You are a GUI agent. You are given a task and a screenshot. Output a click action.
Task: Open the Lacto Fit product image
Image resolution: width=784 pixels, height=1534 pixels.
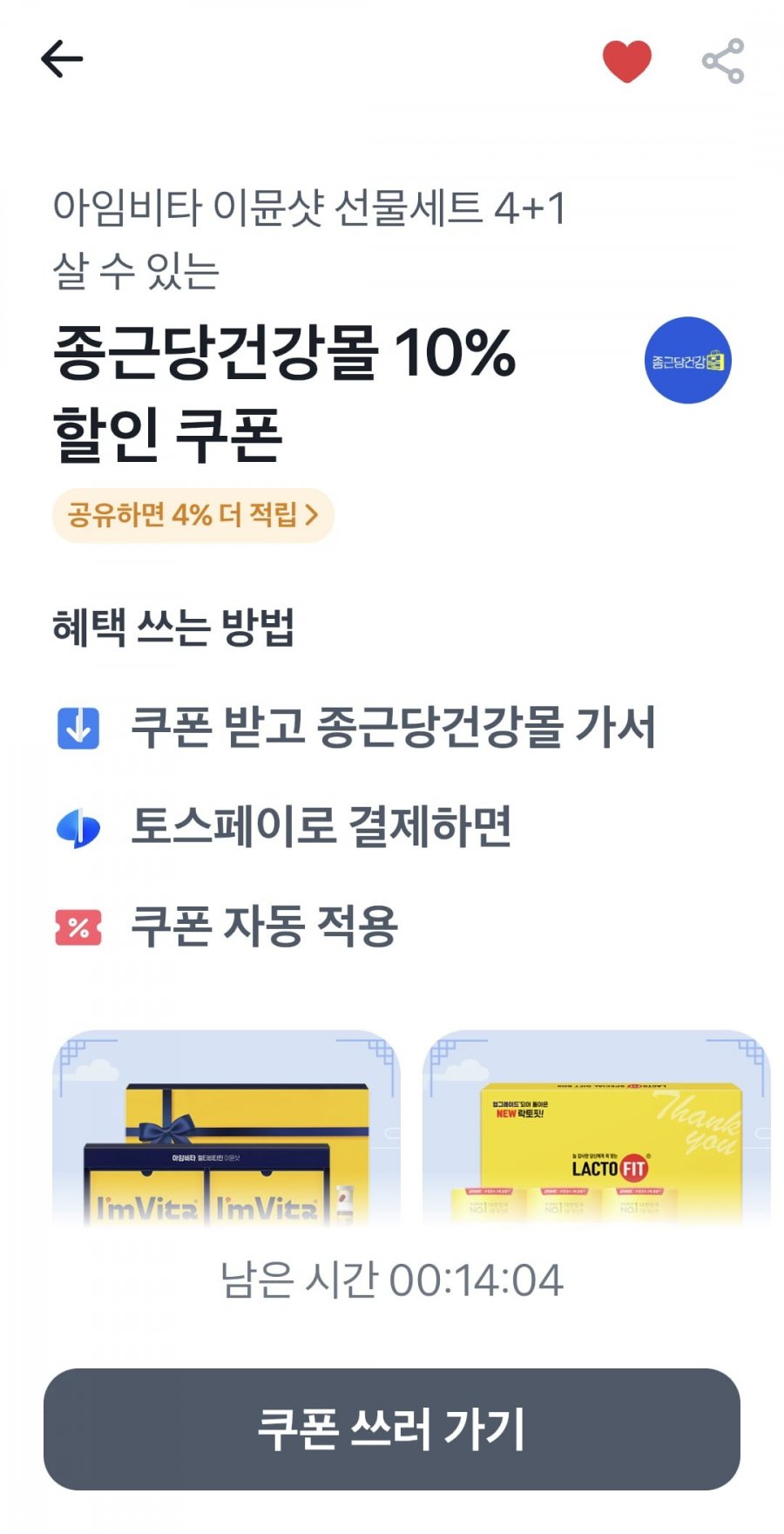(x=596, y=1129)
